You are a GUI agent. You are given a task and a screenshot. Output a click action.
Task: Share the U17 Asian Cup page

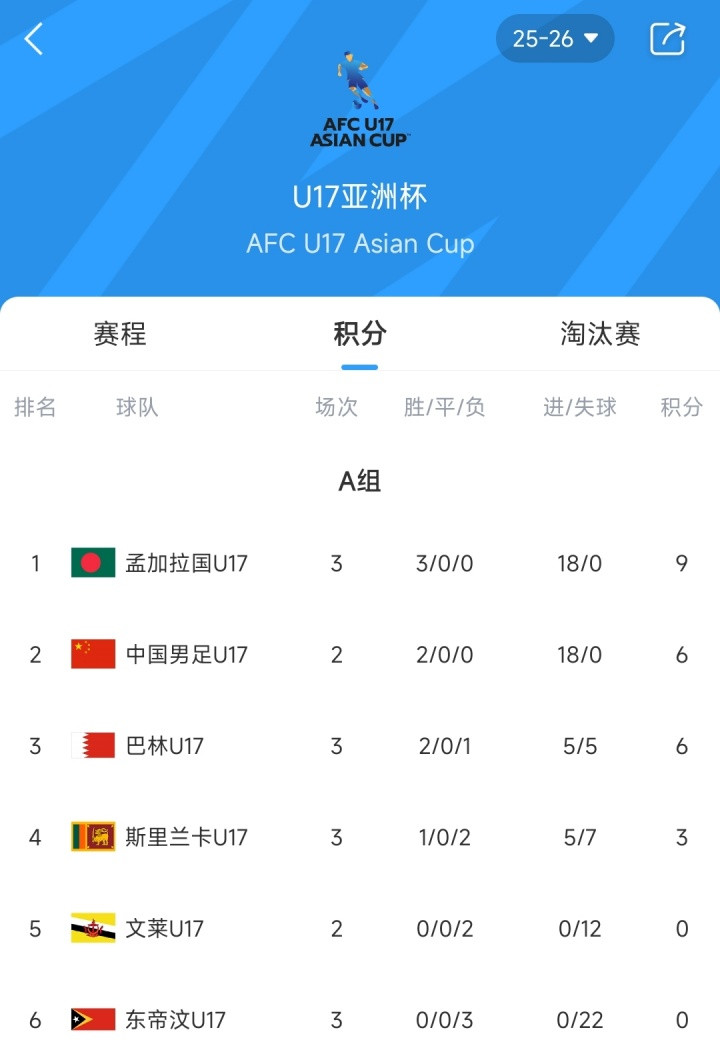[x=667, y=39]
